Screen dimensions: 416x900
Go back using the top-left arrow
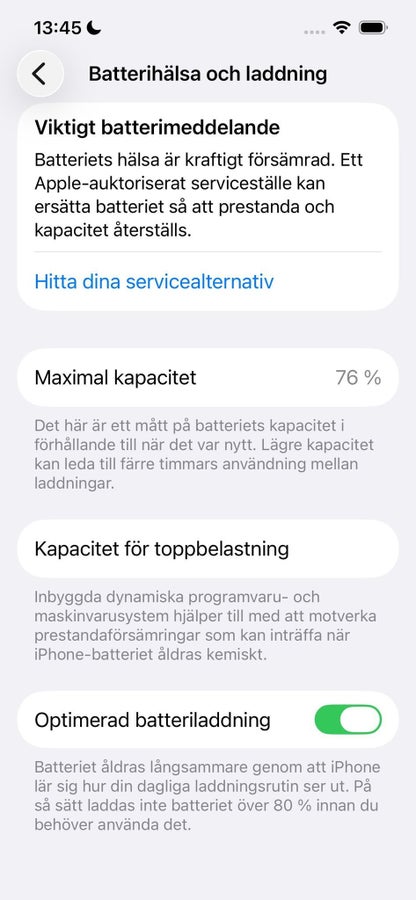[40, 73]
